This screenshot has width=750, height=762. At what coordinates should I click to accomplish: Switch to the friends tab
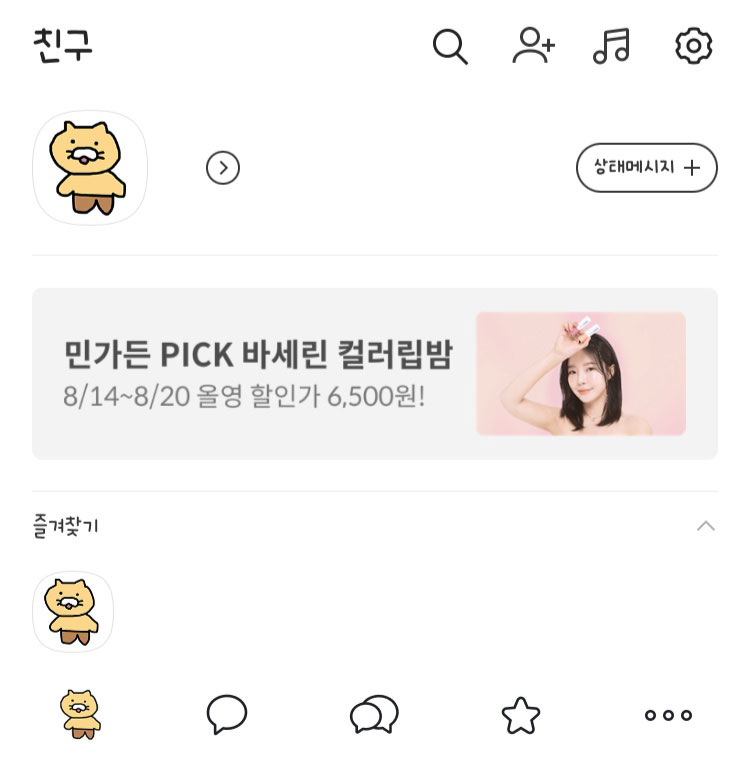80,714
